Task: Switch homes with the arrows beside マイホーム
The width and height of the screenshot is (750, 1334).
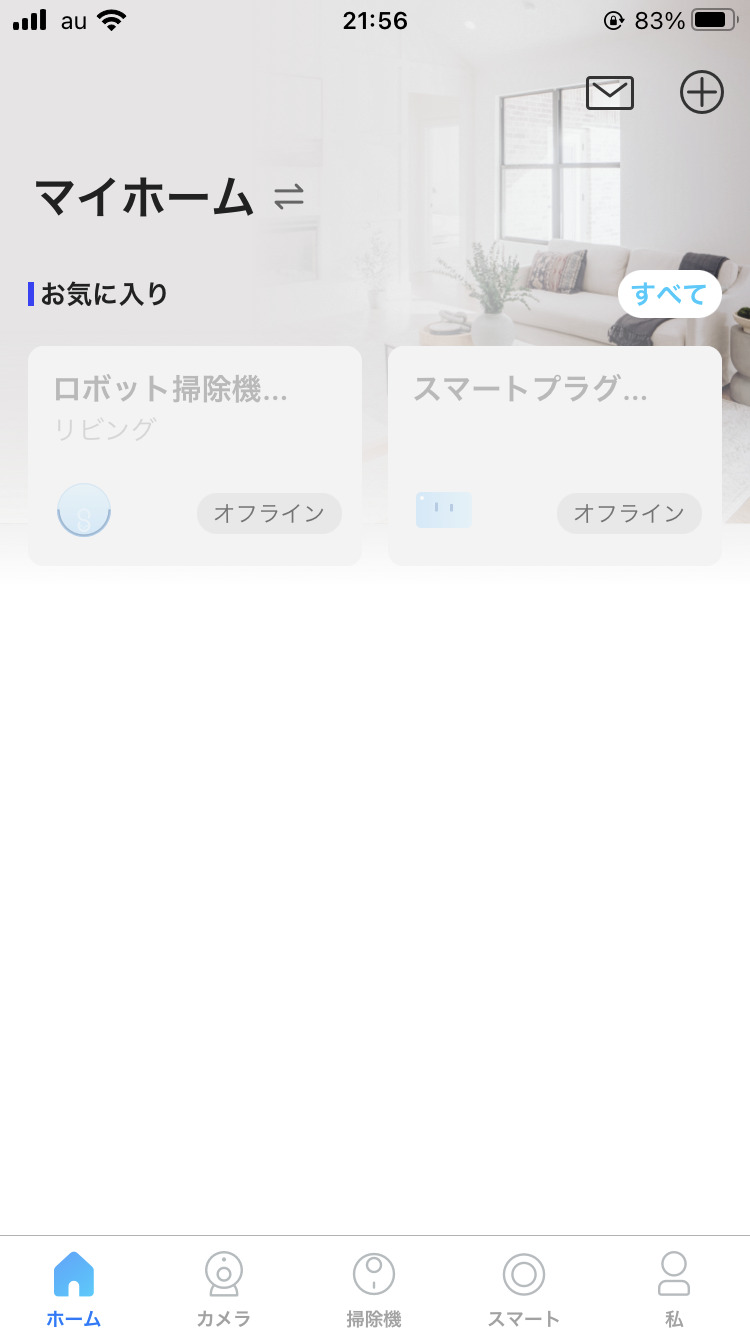Action: [289, 197]
